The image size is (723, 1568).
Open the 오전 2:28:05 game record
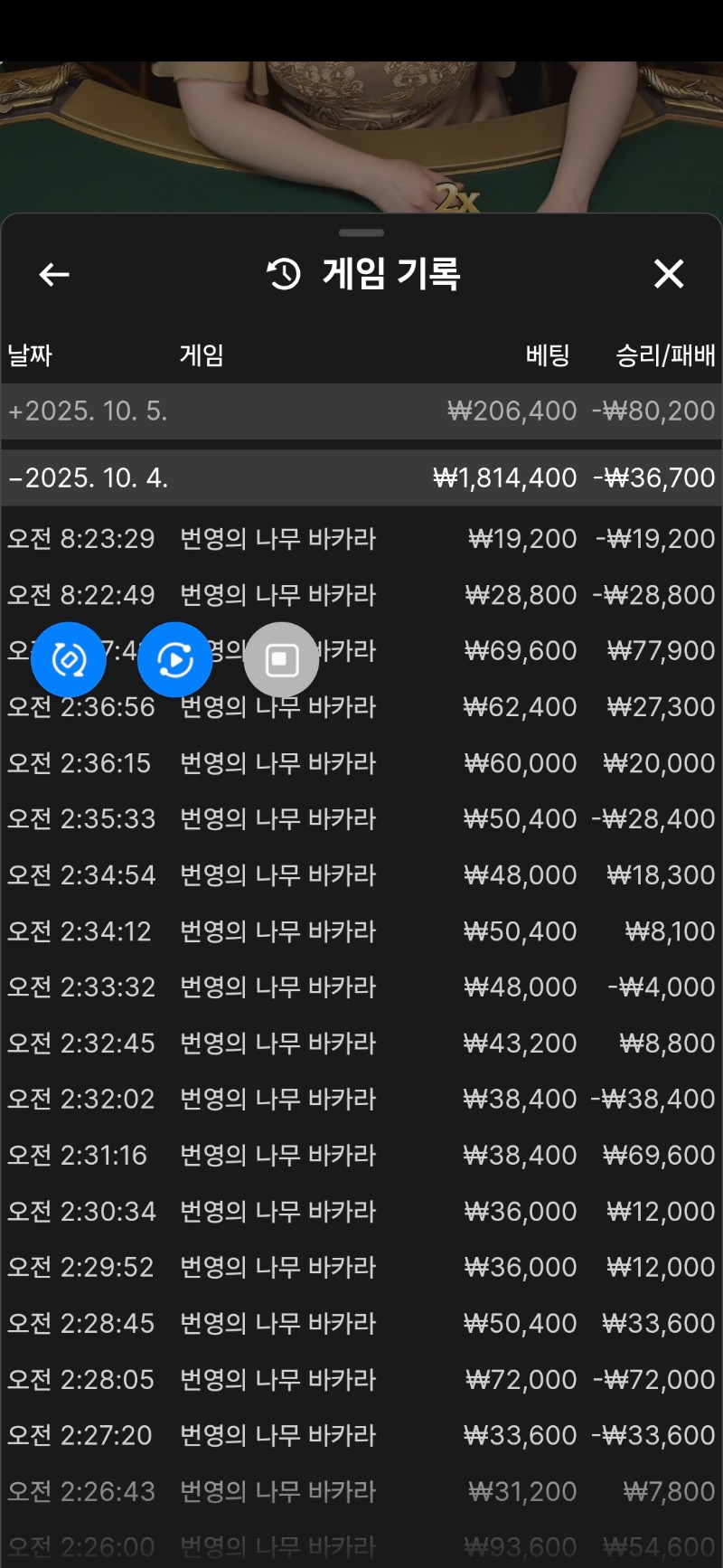click(x=361, y=1380)
